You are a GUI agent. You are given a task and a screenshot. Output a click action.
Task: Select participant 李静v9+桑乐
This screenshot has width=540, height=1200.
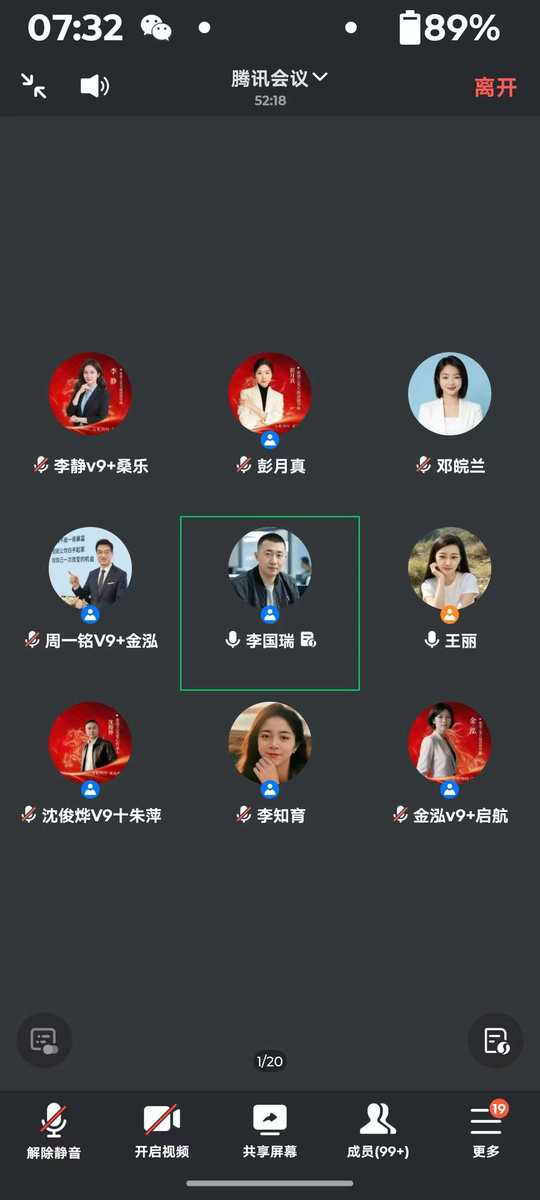click(90, 412)
